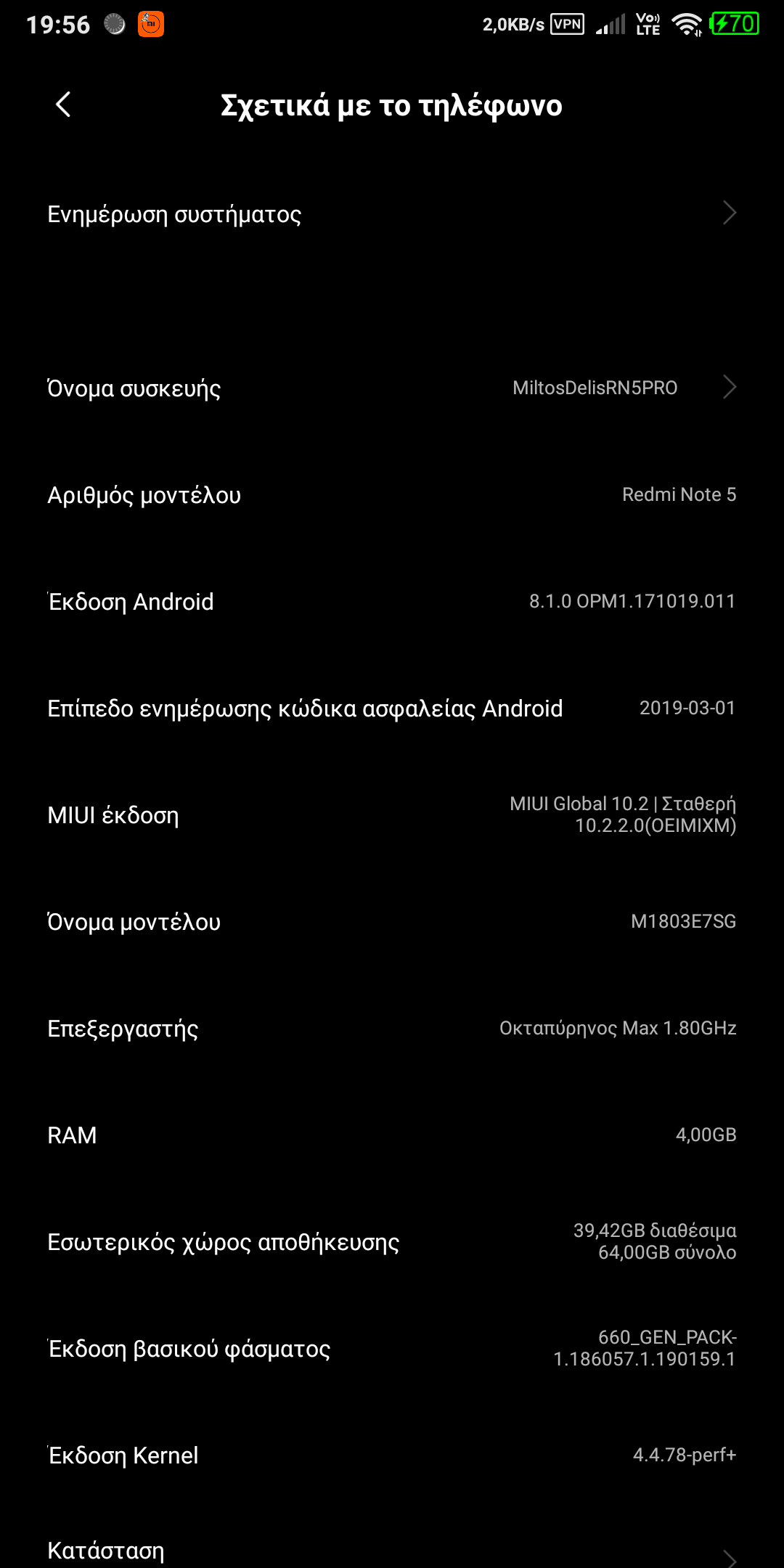Tap the MIUI έκδοση row
Screen dimensions: 784x1568
coord(392,814)
